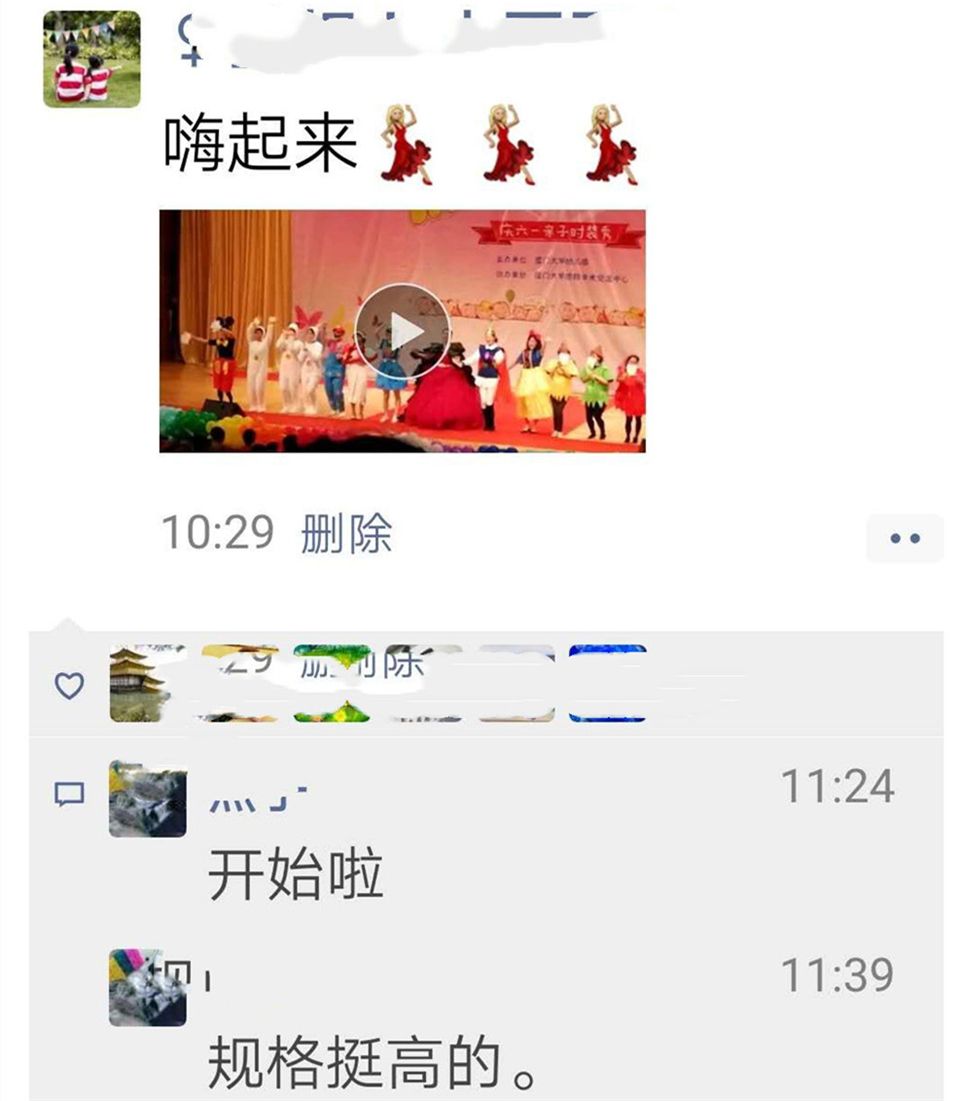The image size is (960, 1101).
Task: Reply to the comment 开始啦
Action: 296,877
